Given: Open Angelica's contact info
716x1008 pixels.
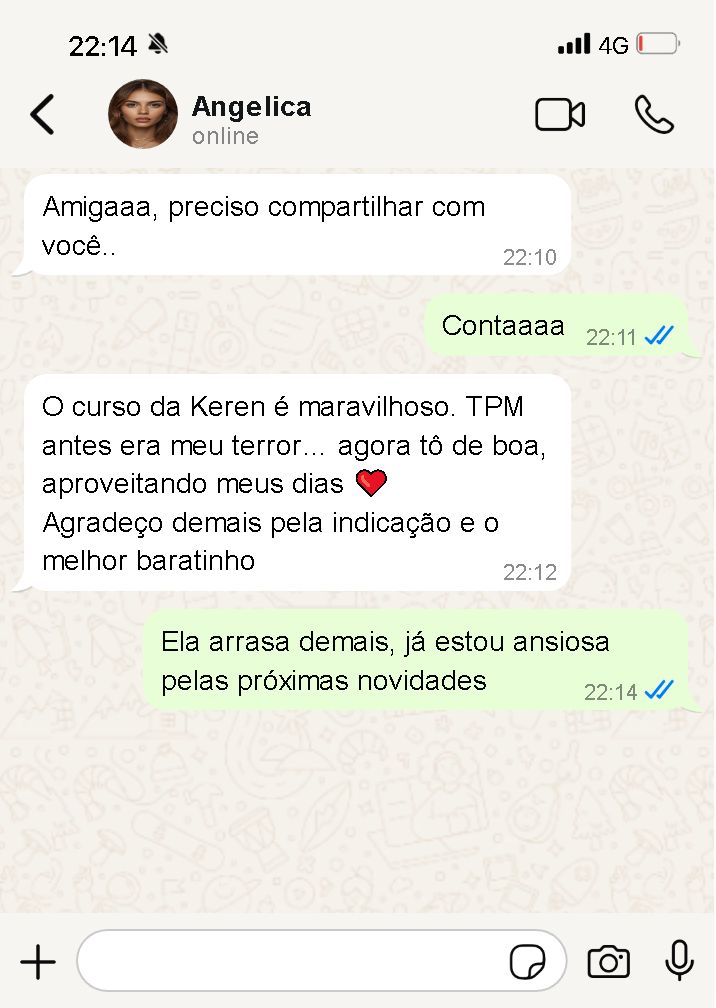Looking at the screenshot, I should 250,118.
